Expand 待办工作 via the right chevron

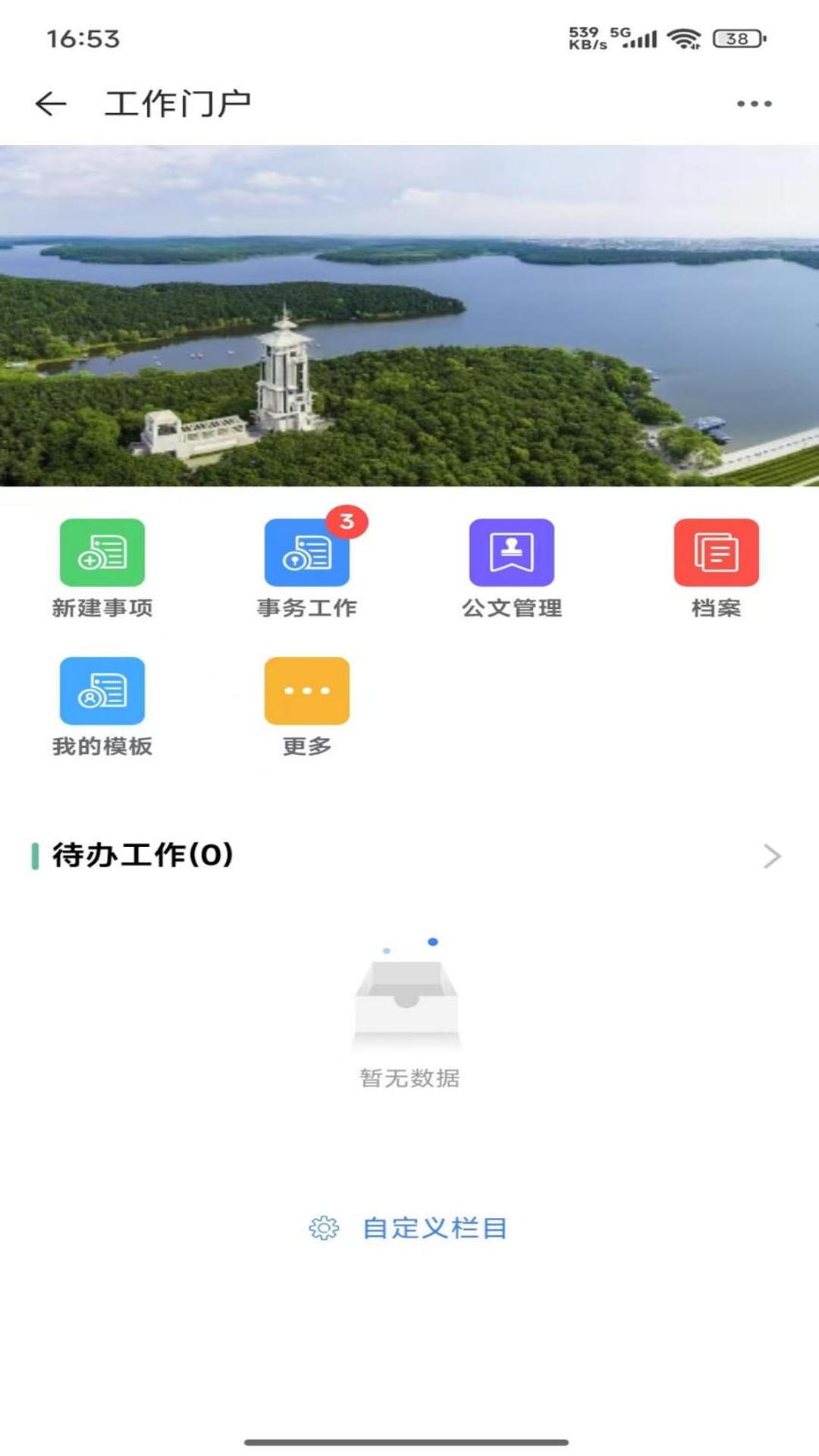pyautogui.click(x=772, y=857)
